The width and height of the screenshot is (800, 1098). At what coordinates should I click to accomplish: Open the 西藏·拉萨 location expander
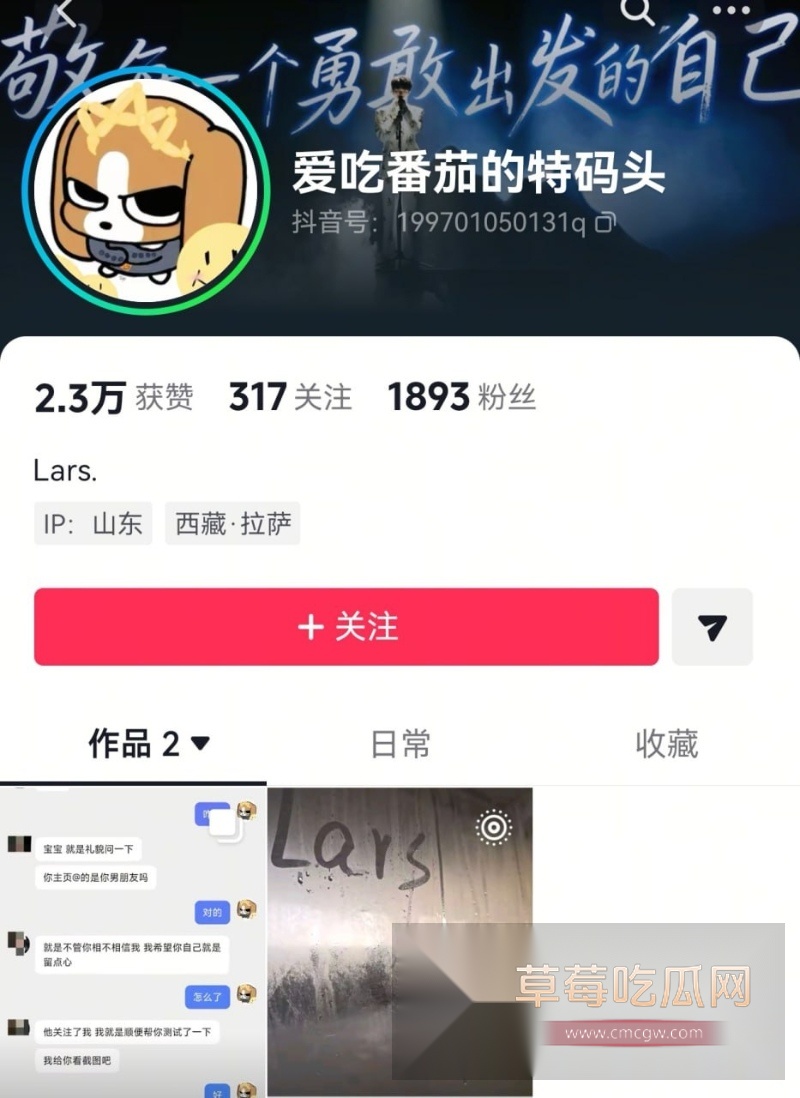coord(232,524)
